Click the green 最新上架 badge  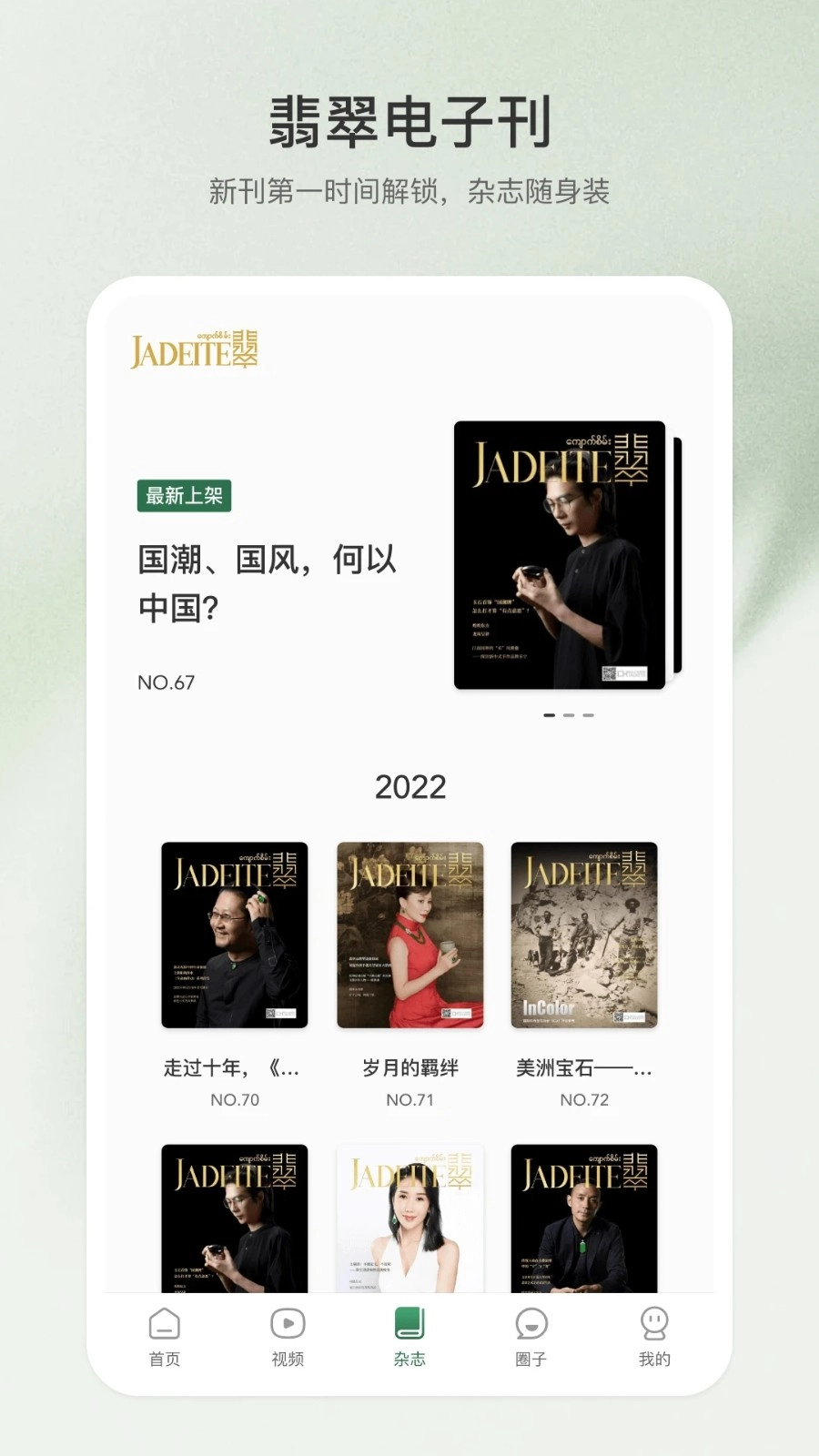185,496
